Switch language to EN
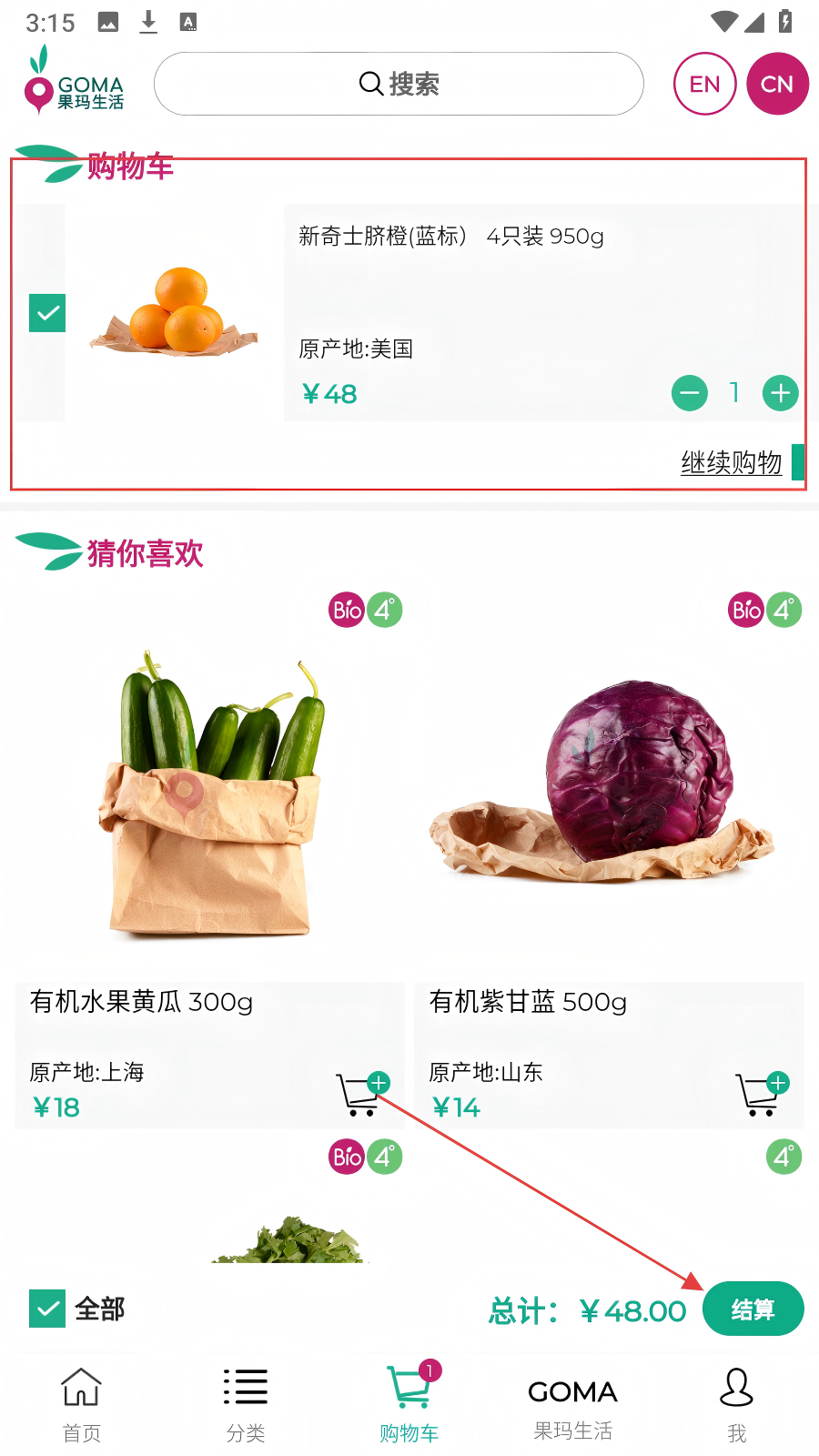This screenshot has width=819, height=1456. coord(704,84)
